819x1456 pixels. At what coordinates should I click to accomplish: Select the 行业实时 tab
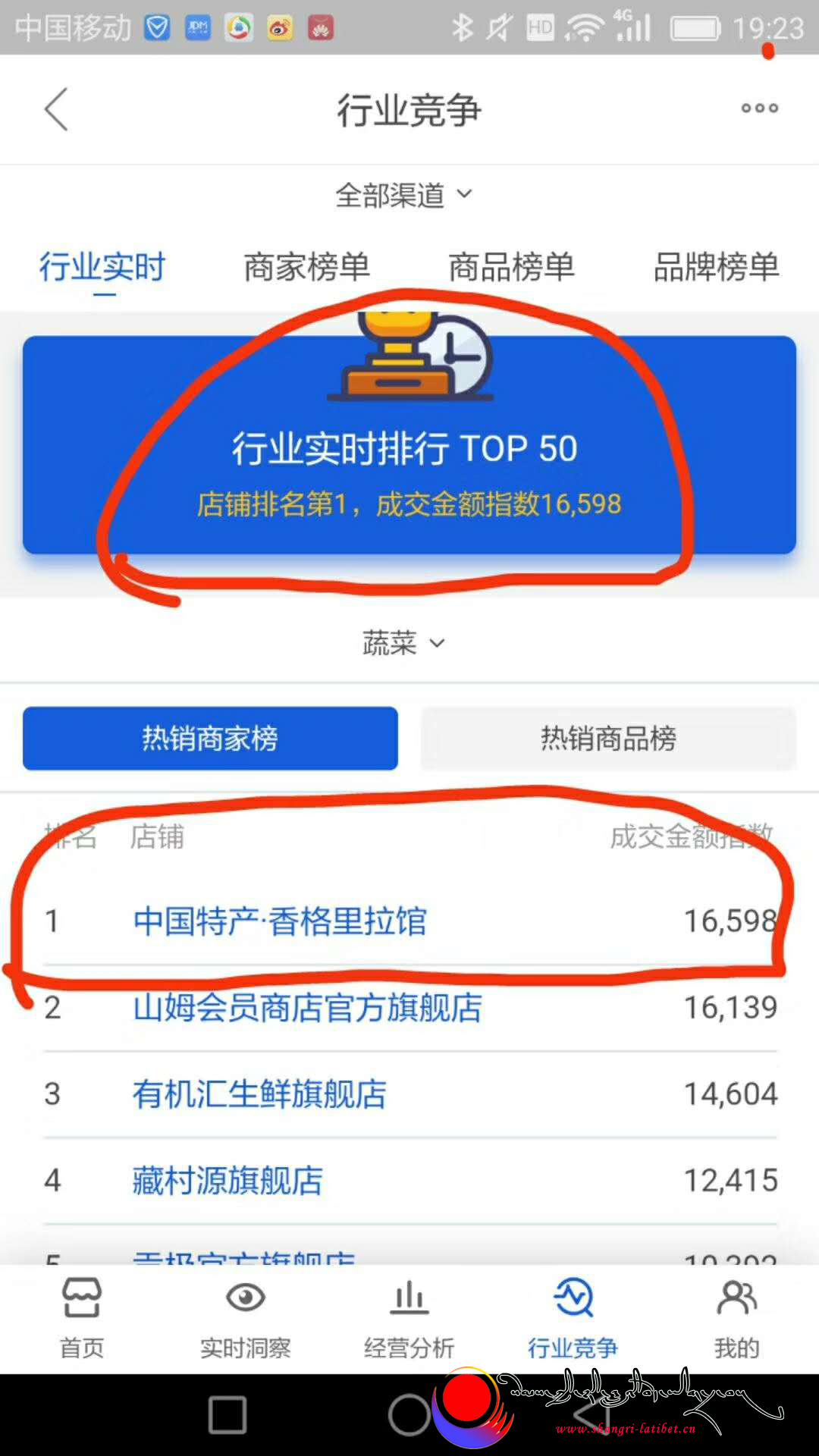[102, 267]
